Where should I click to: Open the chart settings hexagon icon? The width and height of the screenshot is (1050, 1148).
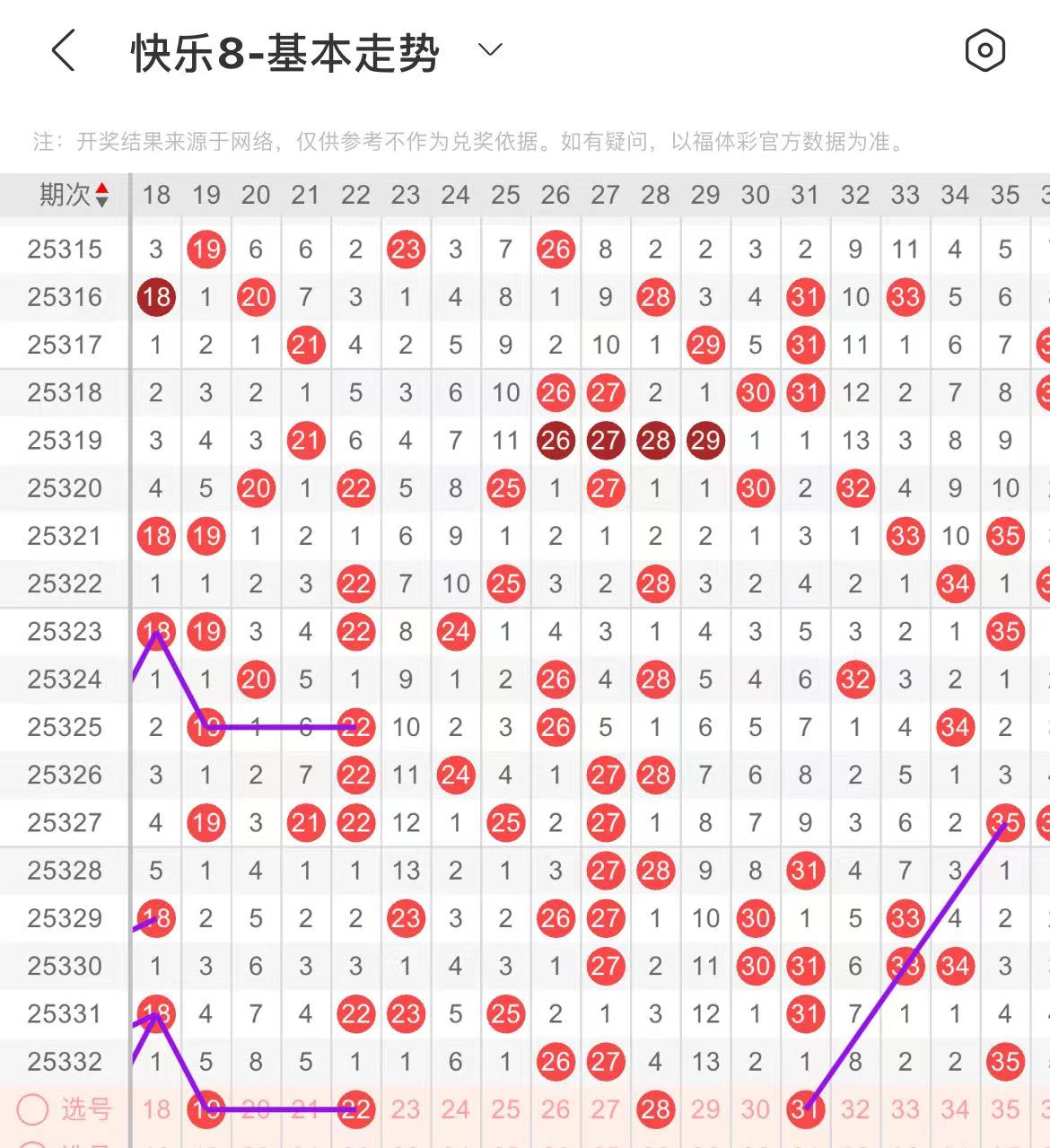point(984,51)
